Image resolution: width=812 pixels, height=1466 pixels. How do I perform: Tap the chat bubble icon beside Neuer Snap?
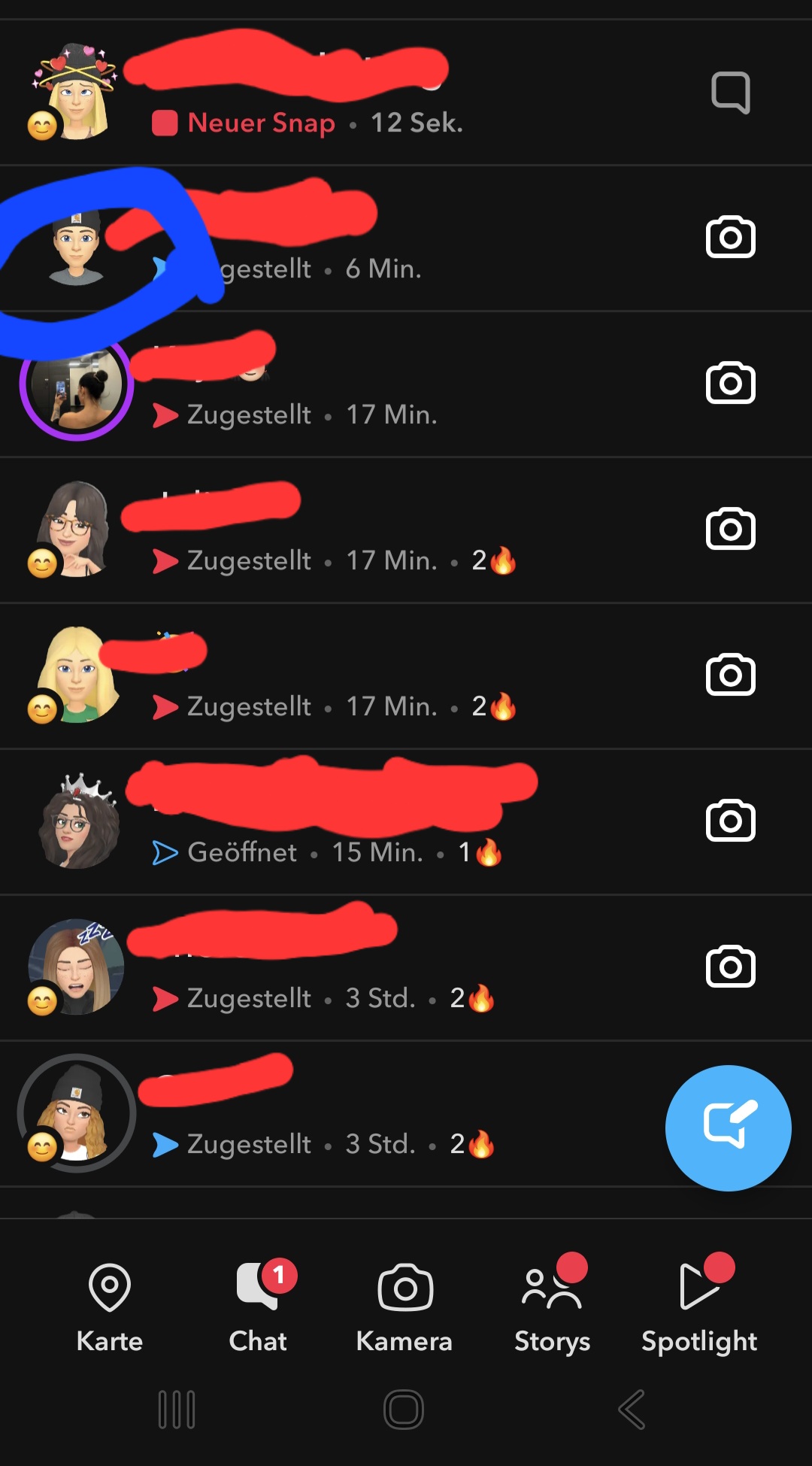coord(730,93)
